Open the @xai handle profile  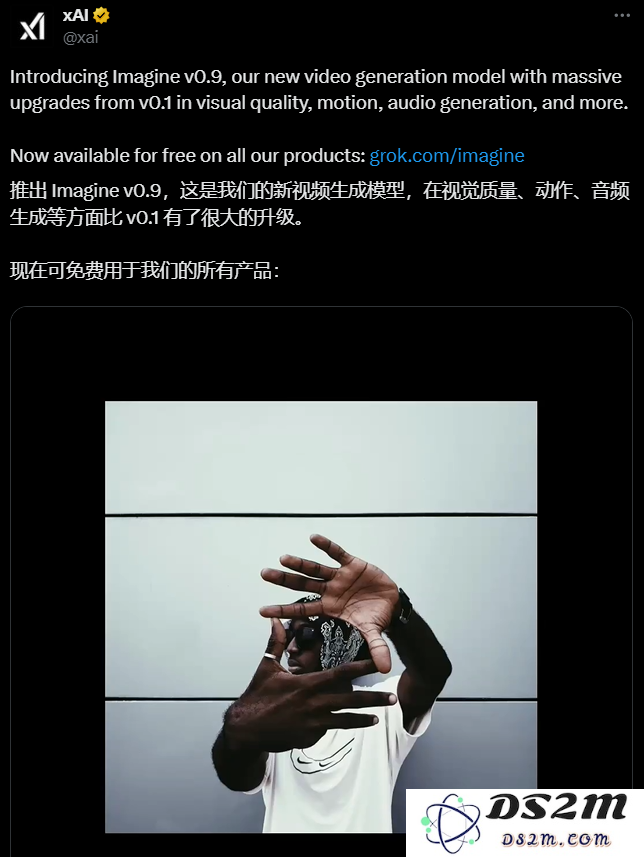click(80, 37)
